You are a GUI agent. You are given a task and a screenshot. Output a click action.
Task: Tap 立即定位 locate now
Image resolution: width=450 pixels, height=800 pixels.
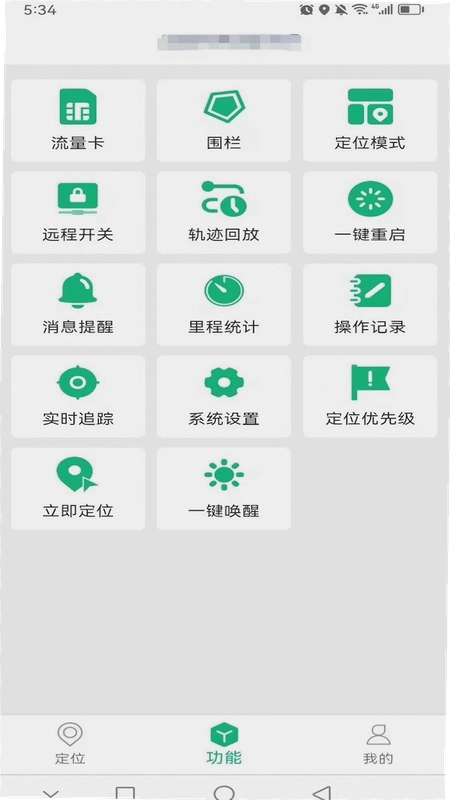tap(78, 489)
